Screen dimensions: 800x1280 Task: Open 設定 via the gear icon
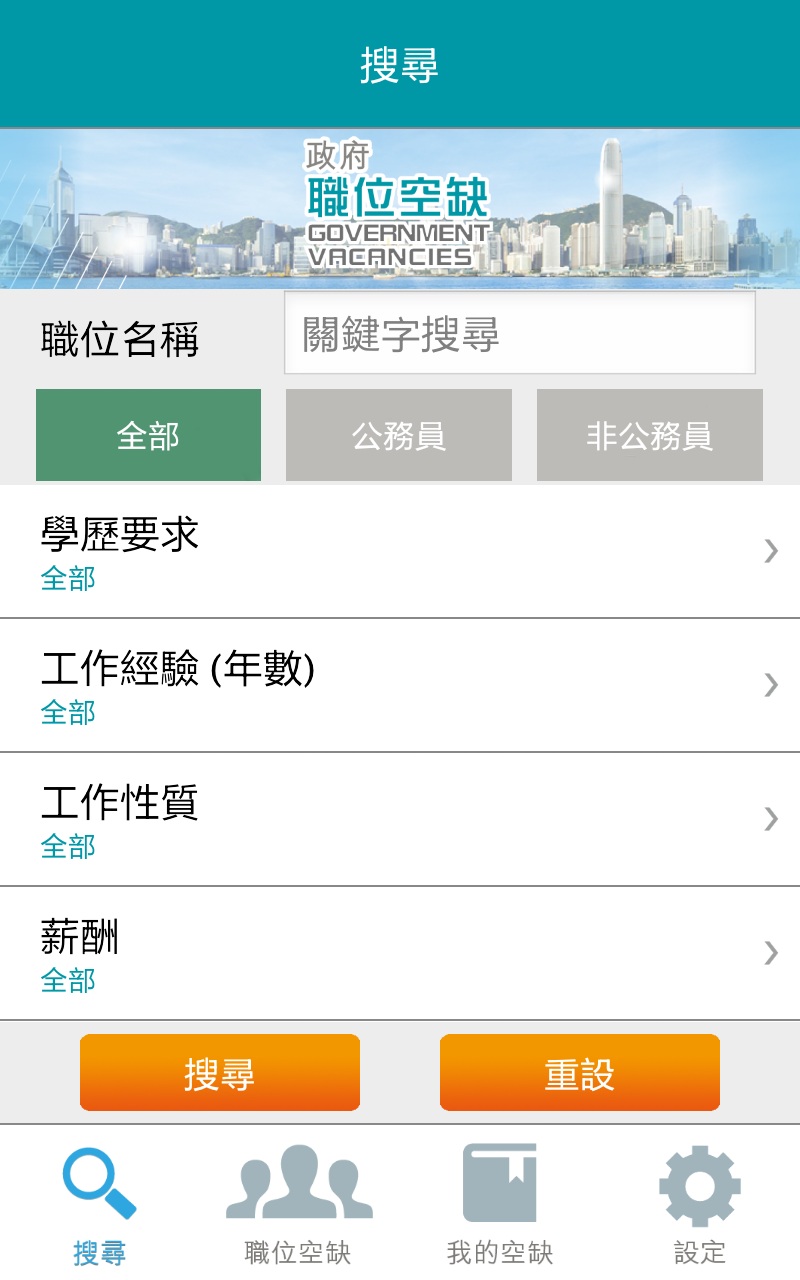click(x=698, y=1185)
